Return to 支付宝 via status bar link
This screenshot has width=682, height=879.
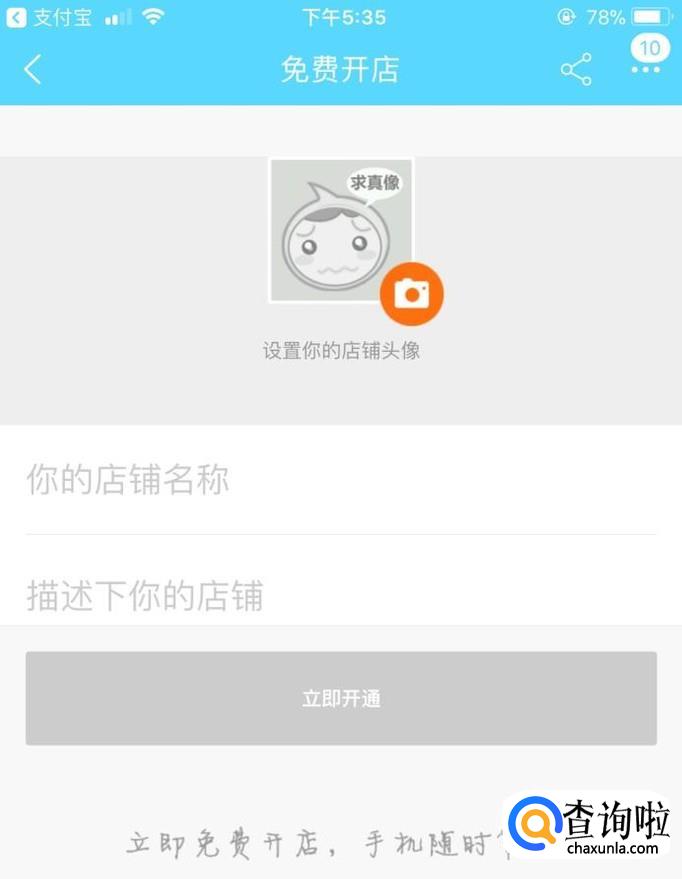[x=50, y=17]
